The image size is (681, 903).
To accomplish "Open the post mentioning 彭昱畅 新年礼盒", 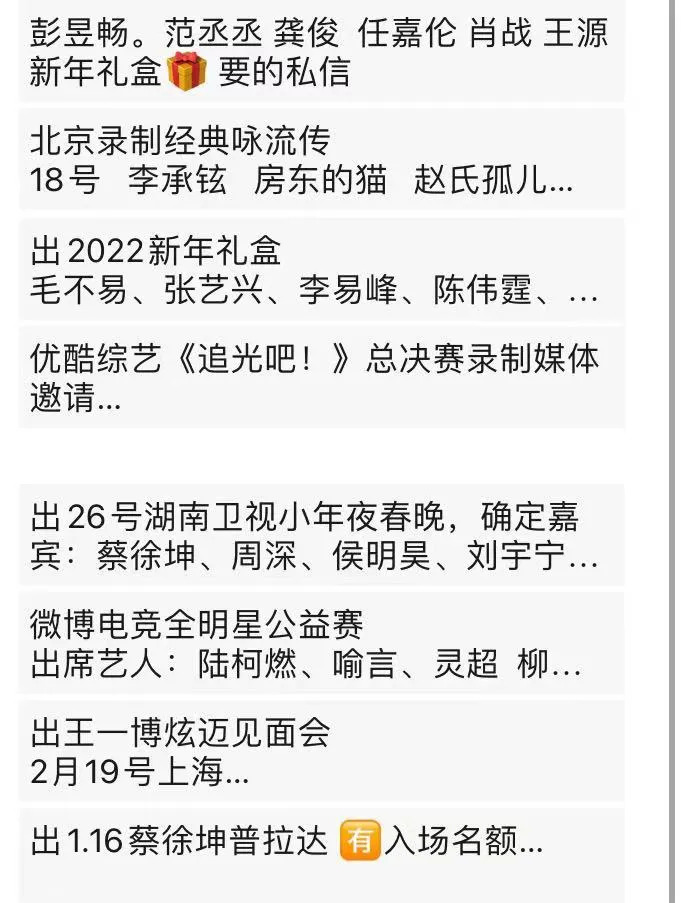I will 320,53.
